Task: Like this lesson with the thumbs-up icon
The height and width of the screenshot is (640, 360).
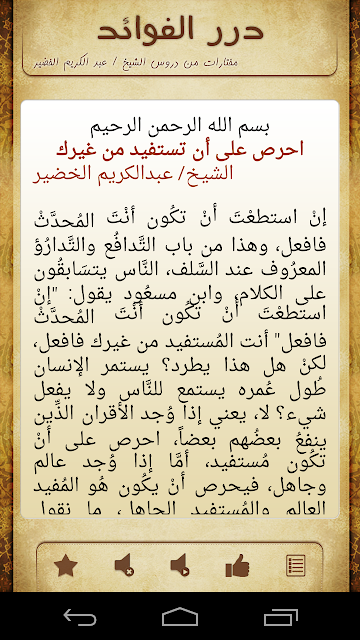Action: coord(237,565)
